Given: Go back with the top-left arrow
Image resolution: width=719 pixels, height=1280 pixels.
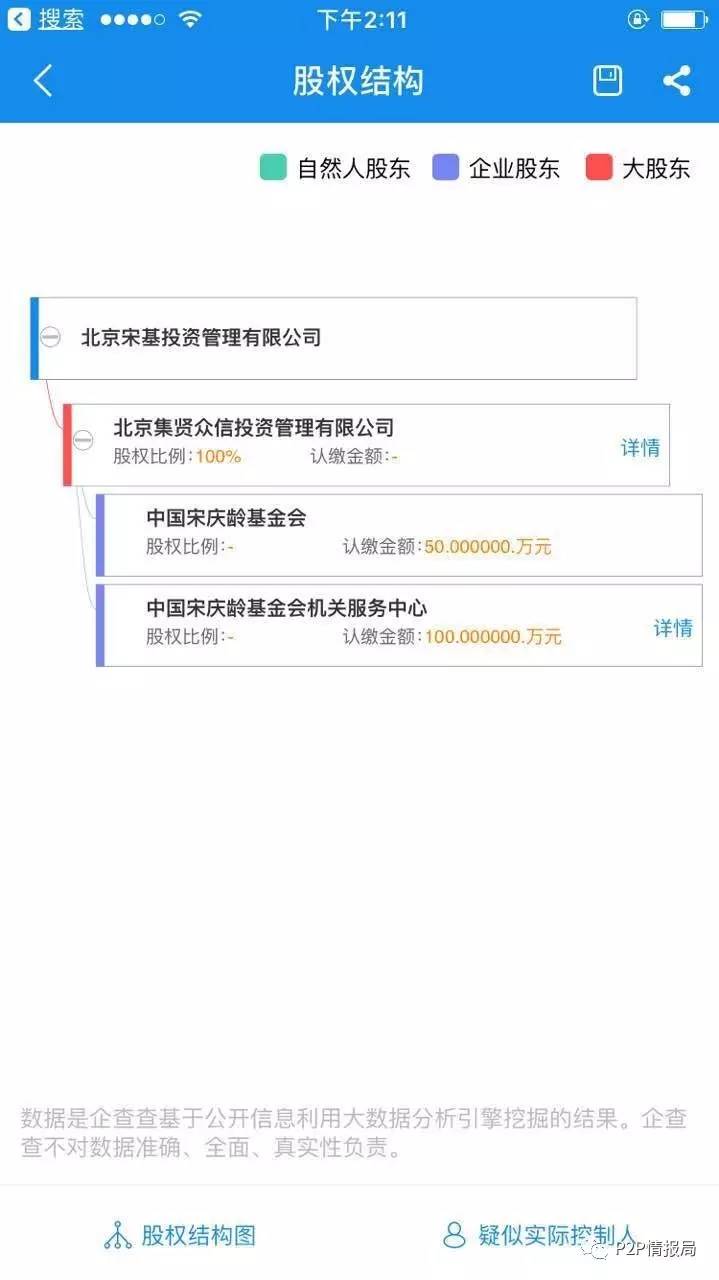Looking at the screenshot, I should pos(42,81).
